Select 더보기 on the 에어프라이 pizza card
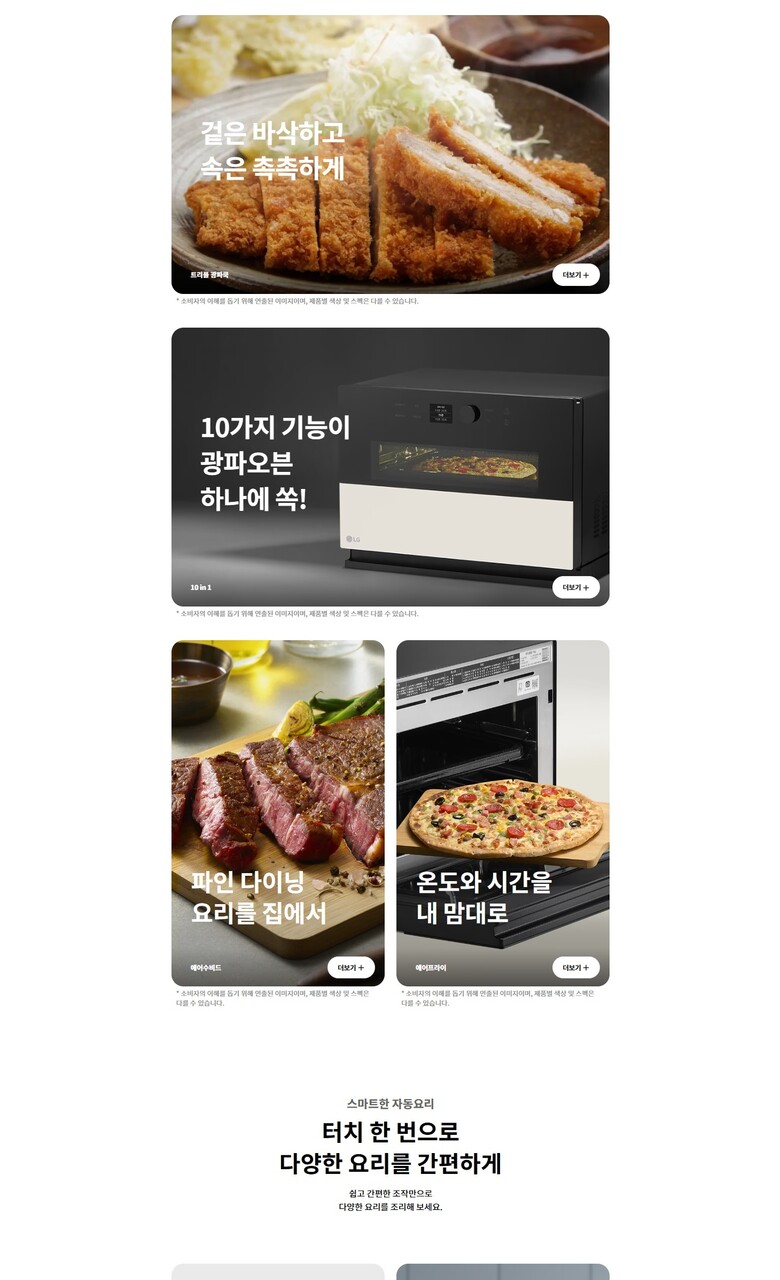The width and height of the screenshot is (780, 1280). 576,968
